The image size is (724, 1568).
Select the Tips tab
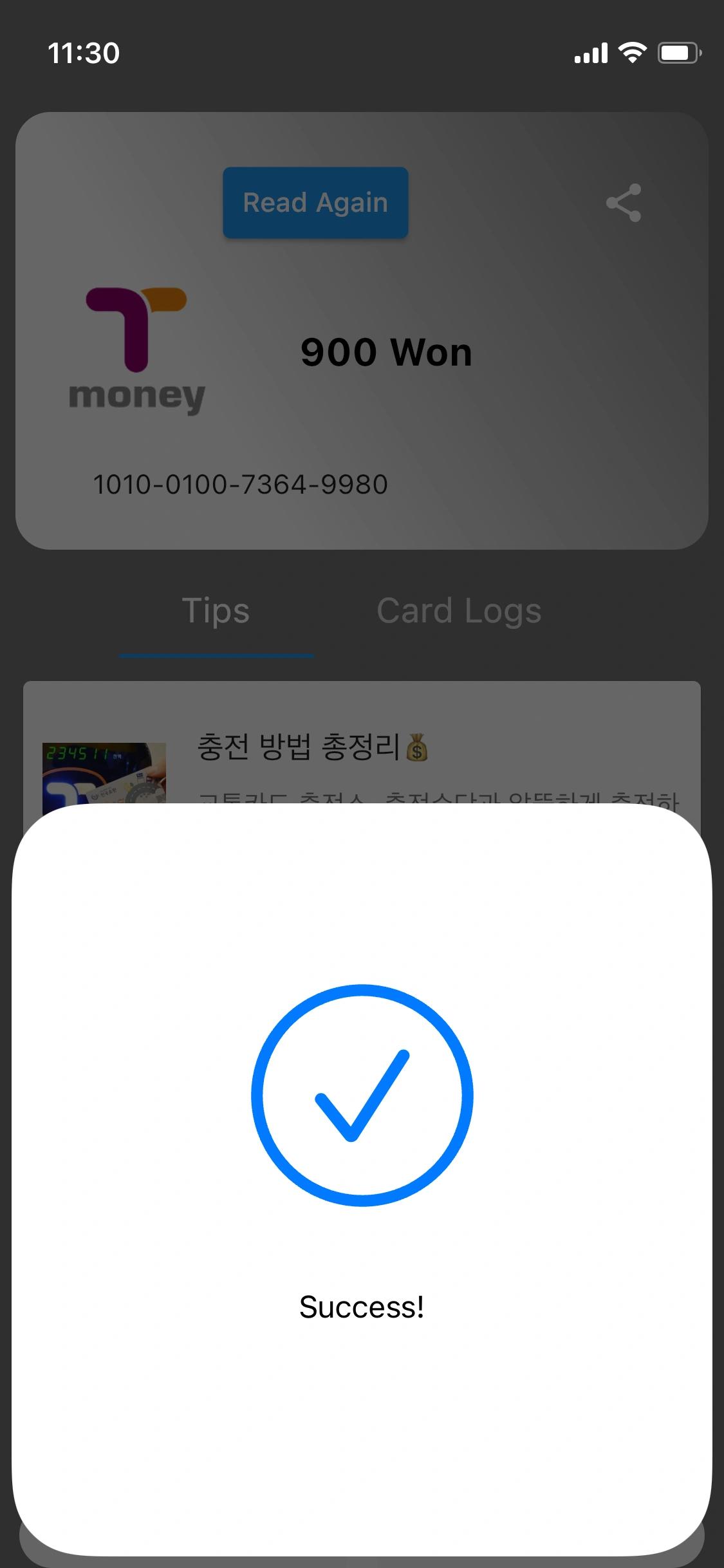point(216,611)
